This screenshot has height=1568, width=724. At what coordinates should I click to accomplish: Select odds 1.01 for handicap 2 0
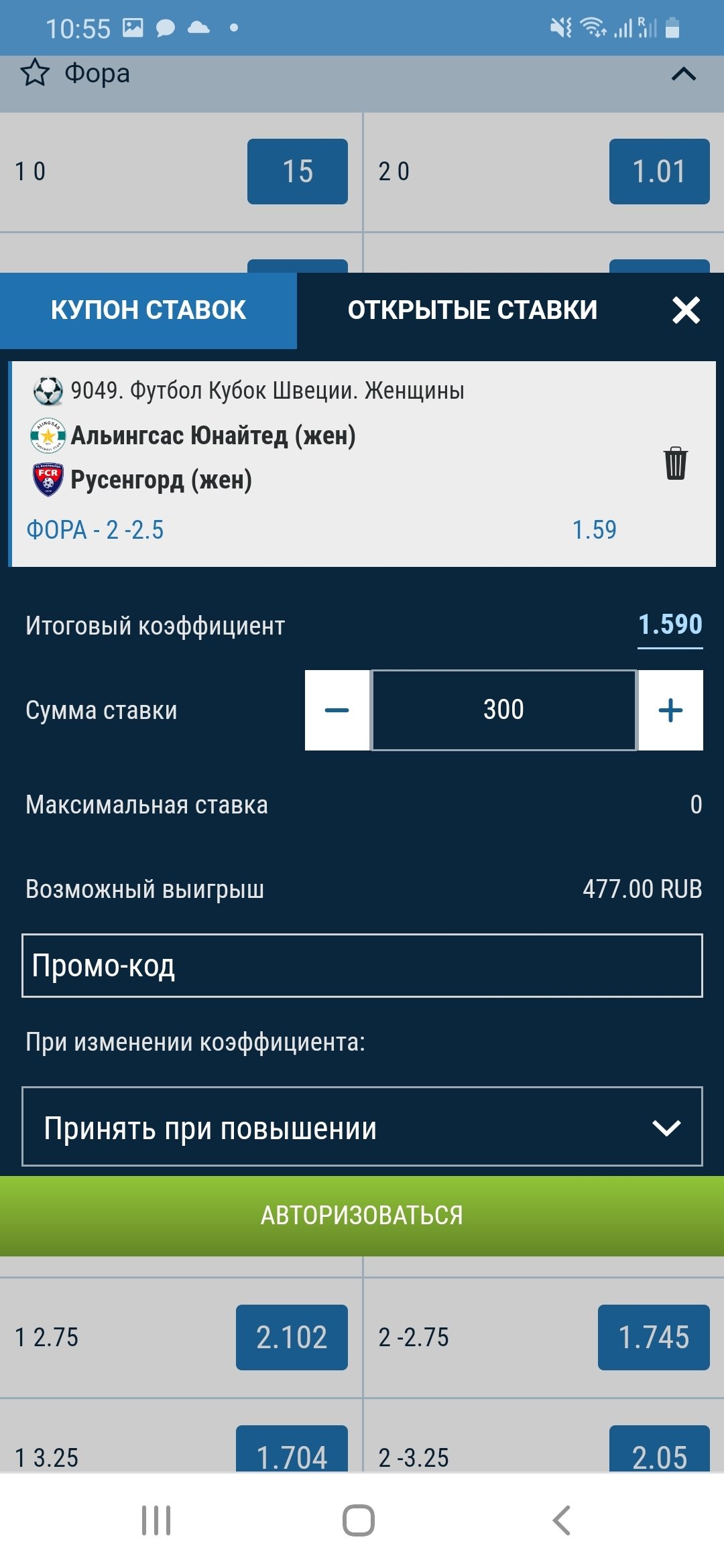click(x=659, y=172)
